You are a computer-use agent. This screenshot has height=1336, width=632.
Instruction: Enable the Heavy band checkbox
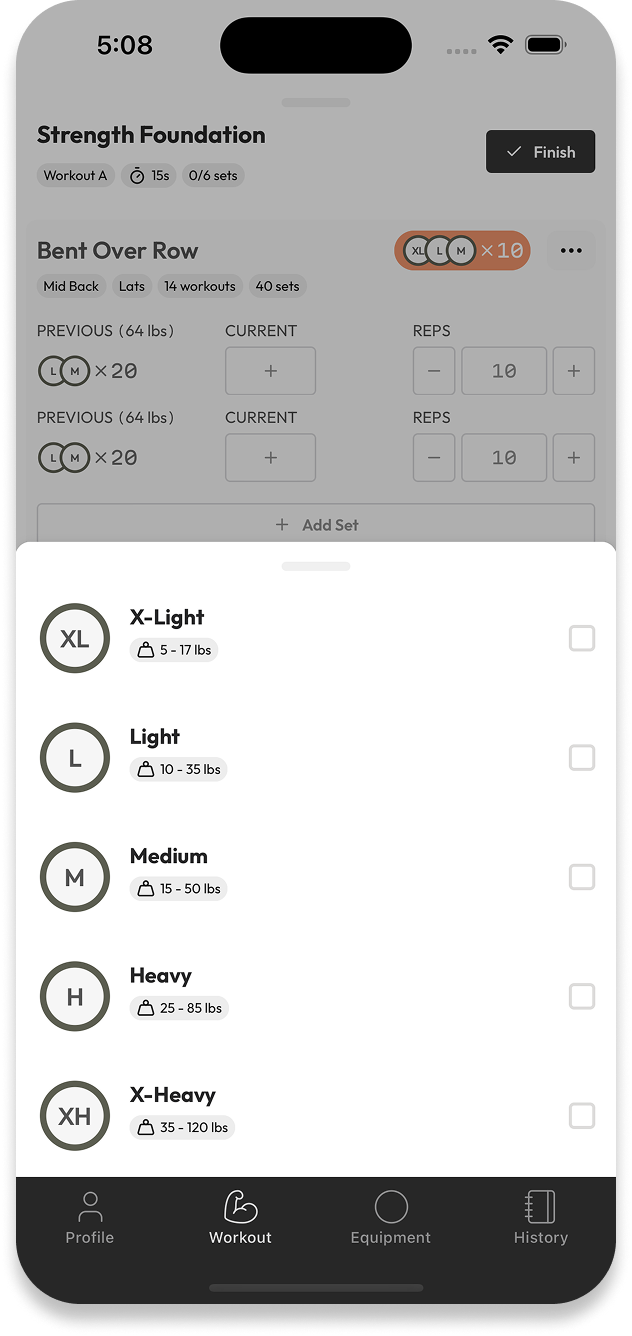point(581,996)
